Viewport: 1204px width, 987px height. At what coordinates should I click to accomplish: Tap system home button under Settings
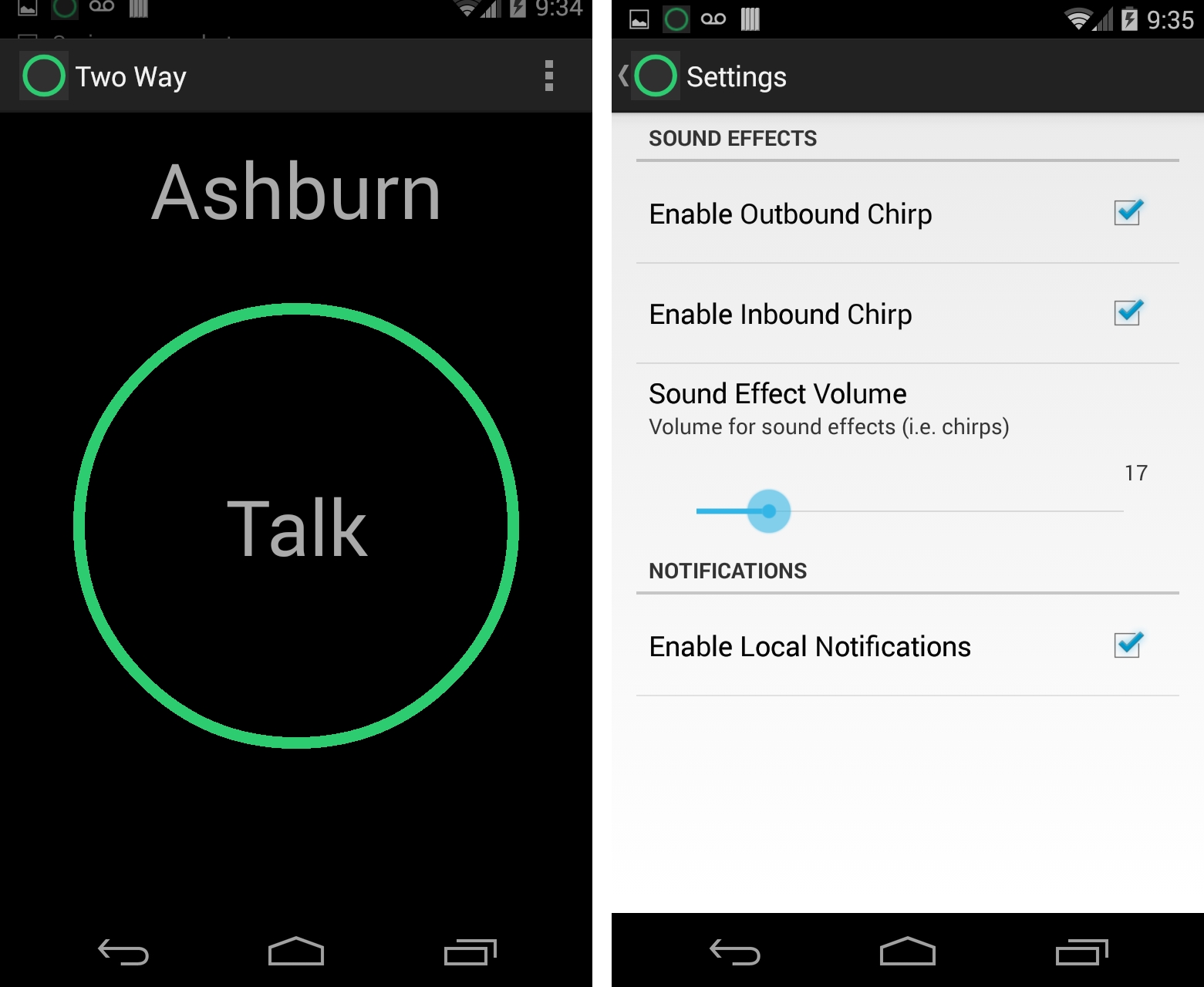(x=907, y=952)
